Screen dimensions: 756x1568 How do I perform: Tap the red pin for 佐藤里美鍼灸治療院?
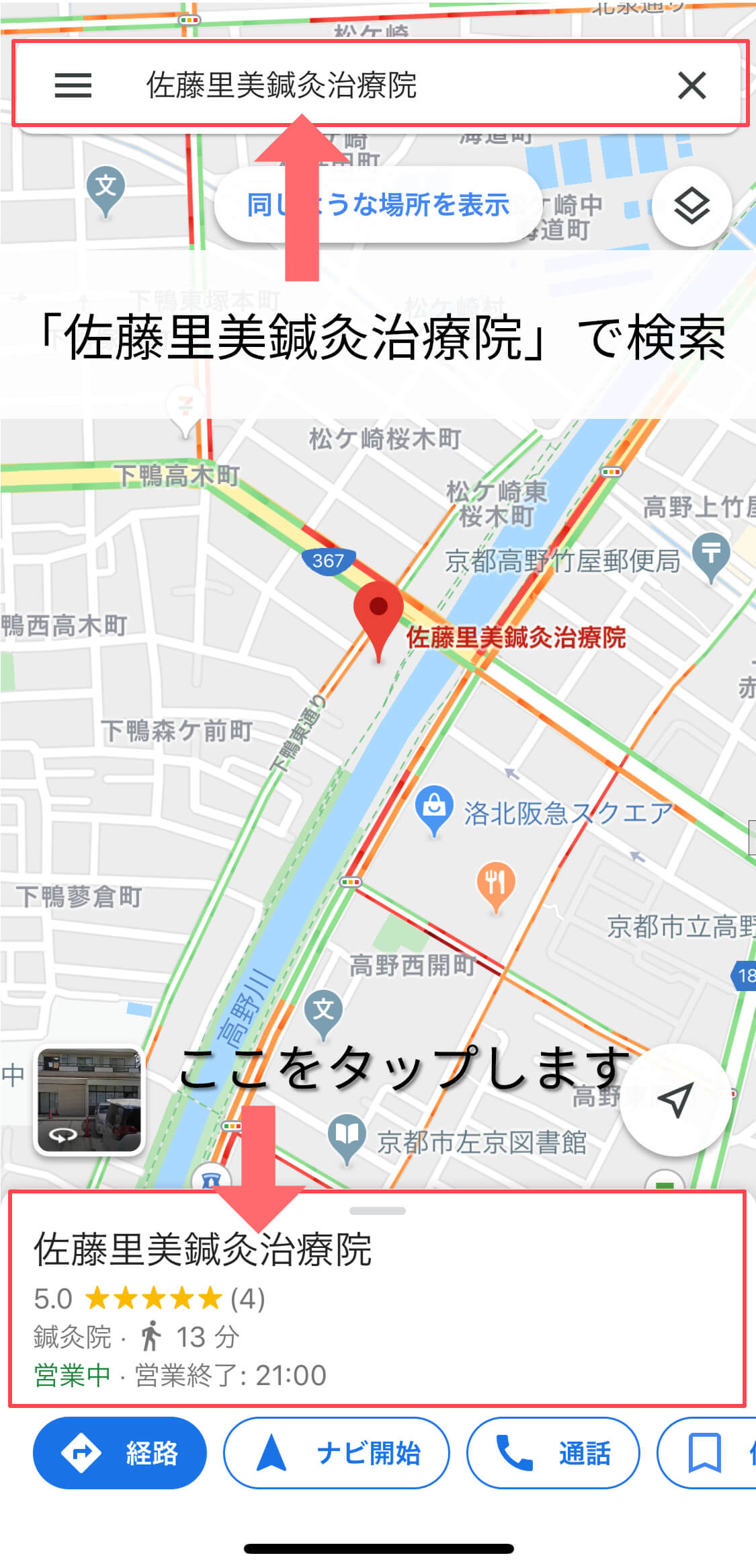(x=378, y=612)
